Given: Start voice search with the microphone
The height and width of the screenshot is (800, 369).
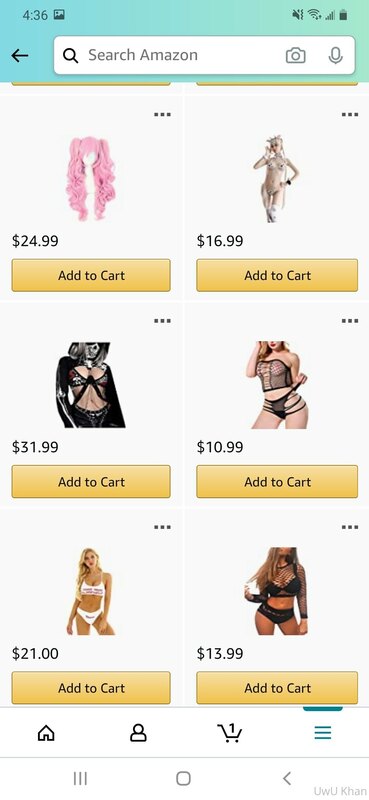Looking at the screenshot, I should pyautogui.click(x=335, y=56).
